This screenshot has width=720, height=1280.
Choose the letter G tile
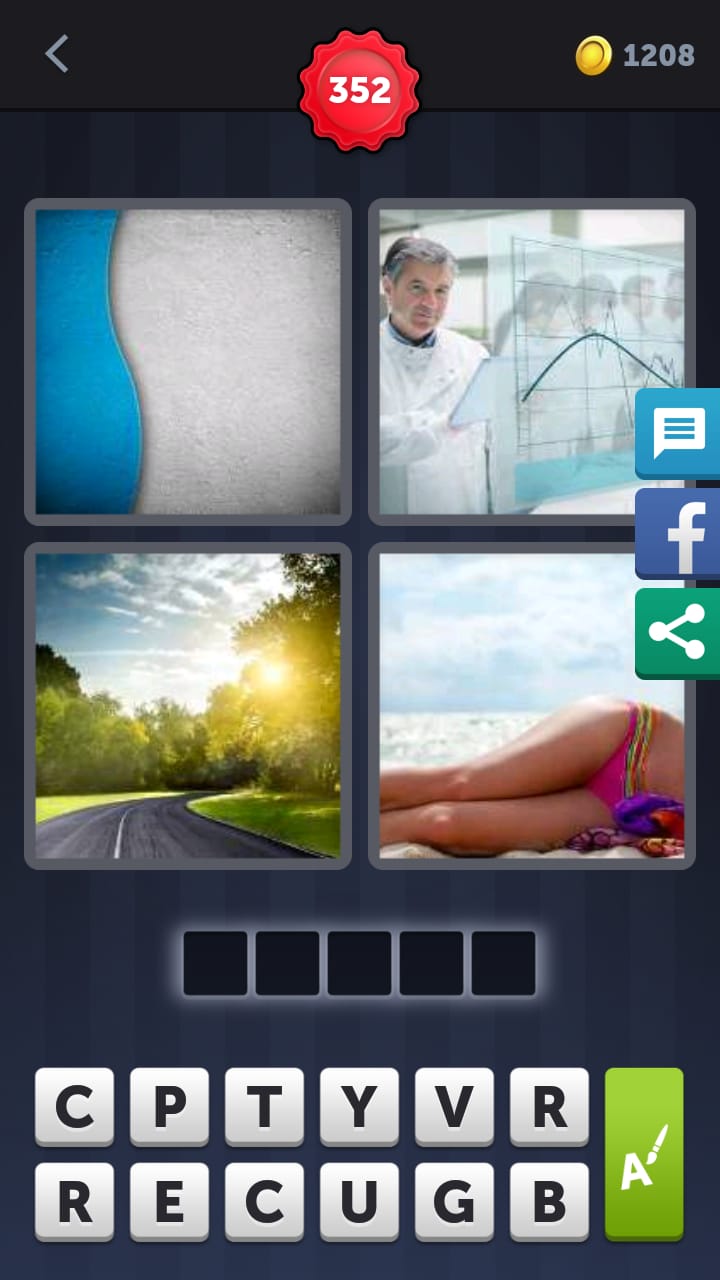tap(454, 1201)
